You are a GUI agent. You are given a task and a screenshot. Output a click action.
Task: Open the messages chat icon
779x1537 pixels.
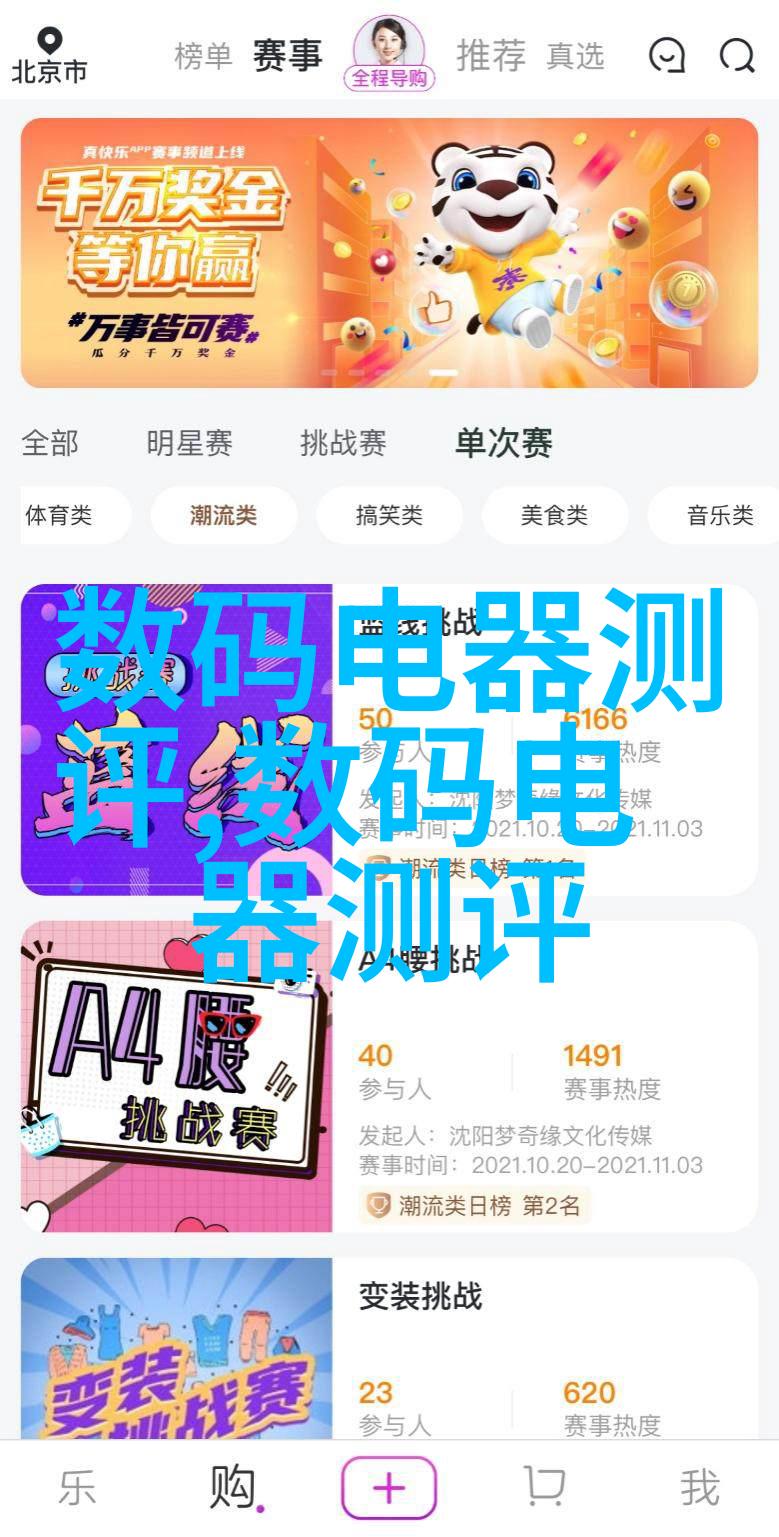click(x=667, y=56)
